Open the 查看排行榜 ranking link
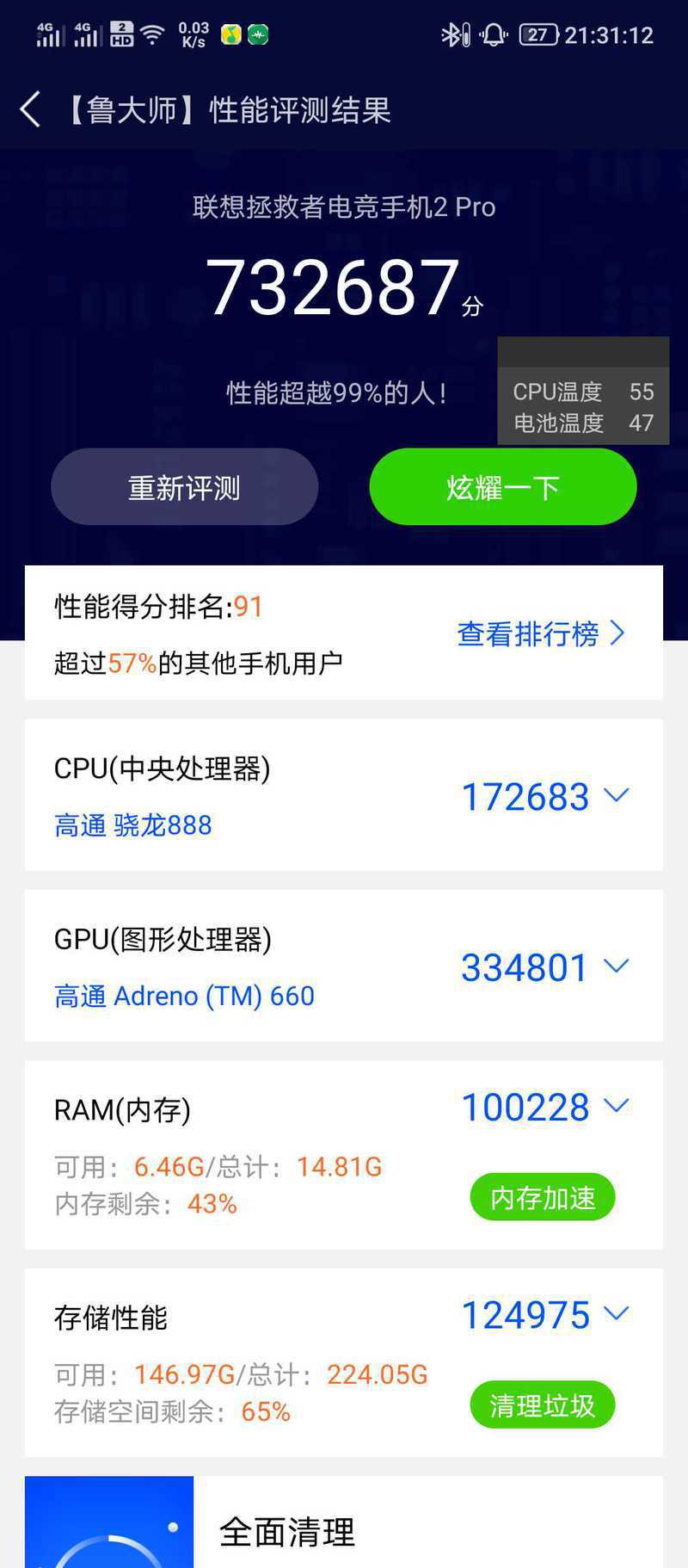Screen dimensions: 688x1568 click(x=541, y=634)
